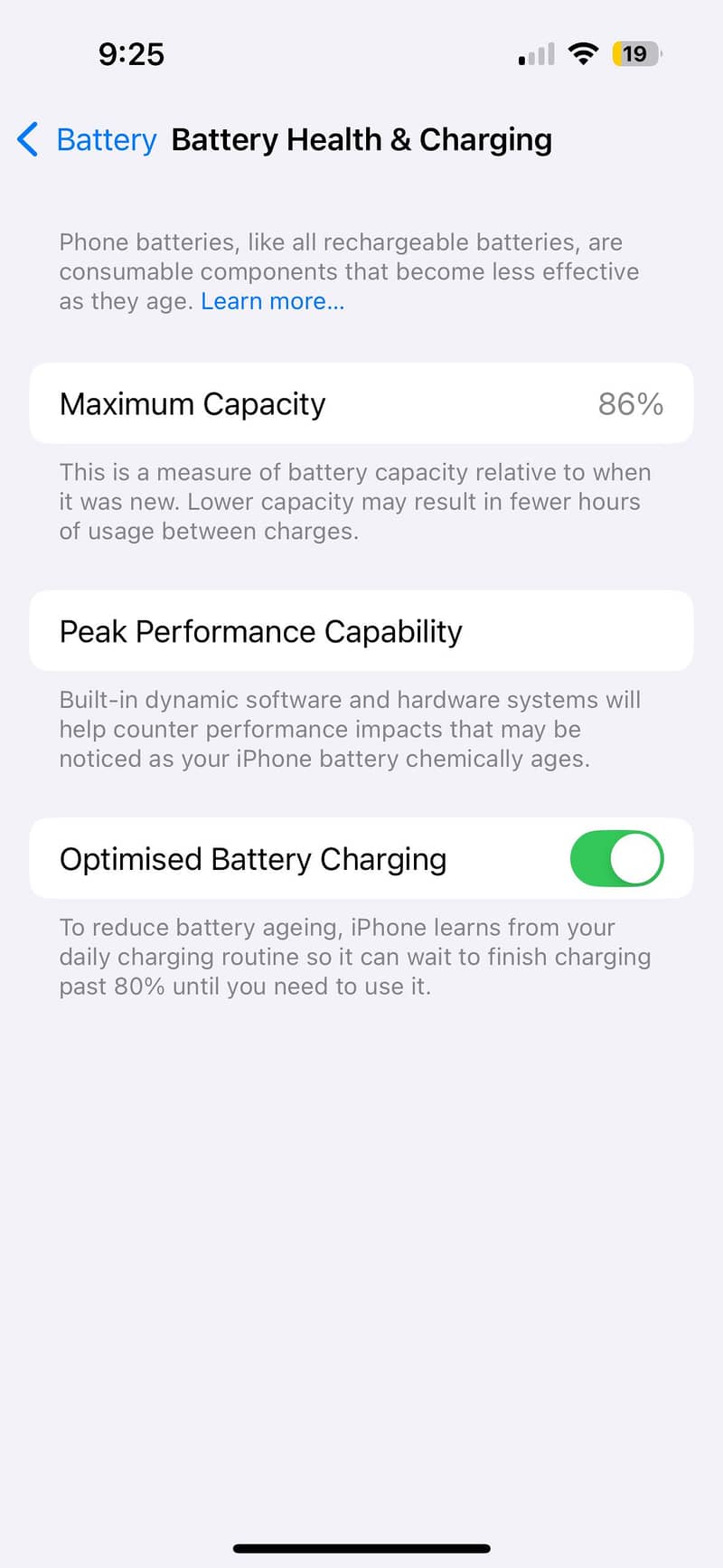Open the Learn more link
This screenshot has height=1568, width=723.
tap(271, 300)
